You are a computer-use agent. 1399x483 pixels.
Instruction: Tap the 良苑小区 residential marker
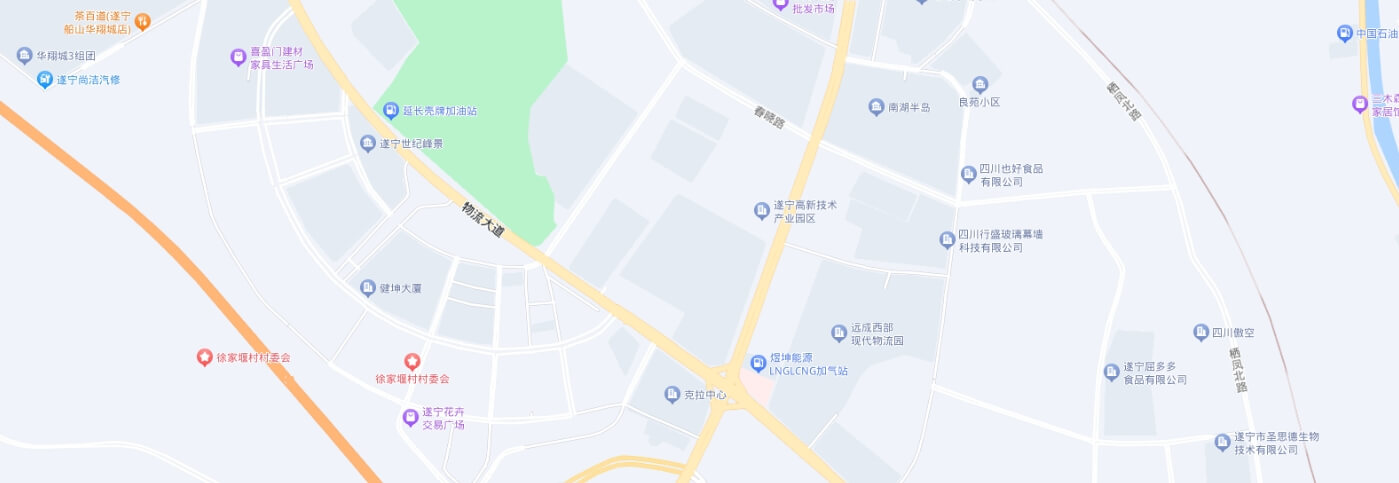(x=980, y=85)
